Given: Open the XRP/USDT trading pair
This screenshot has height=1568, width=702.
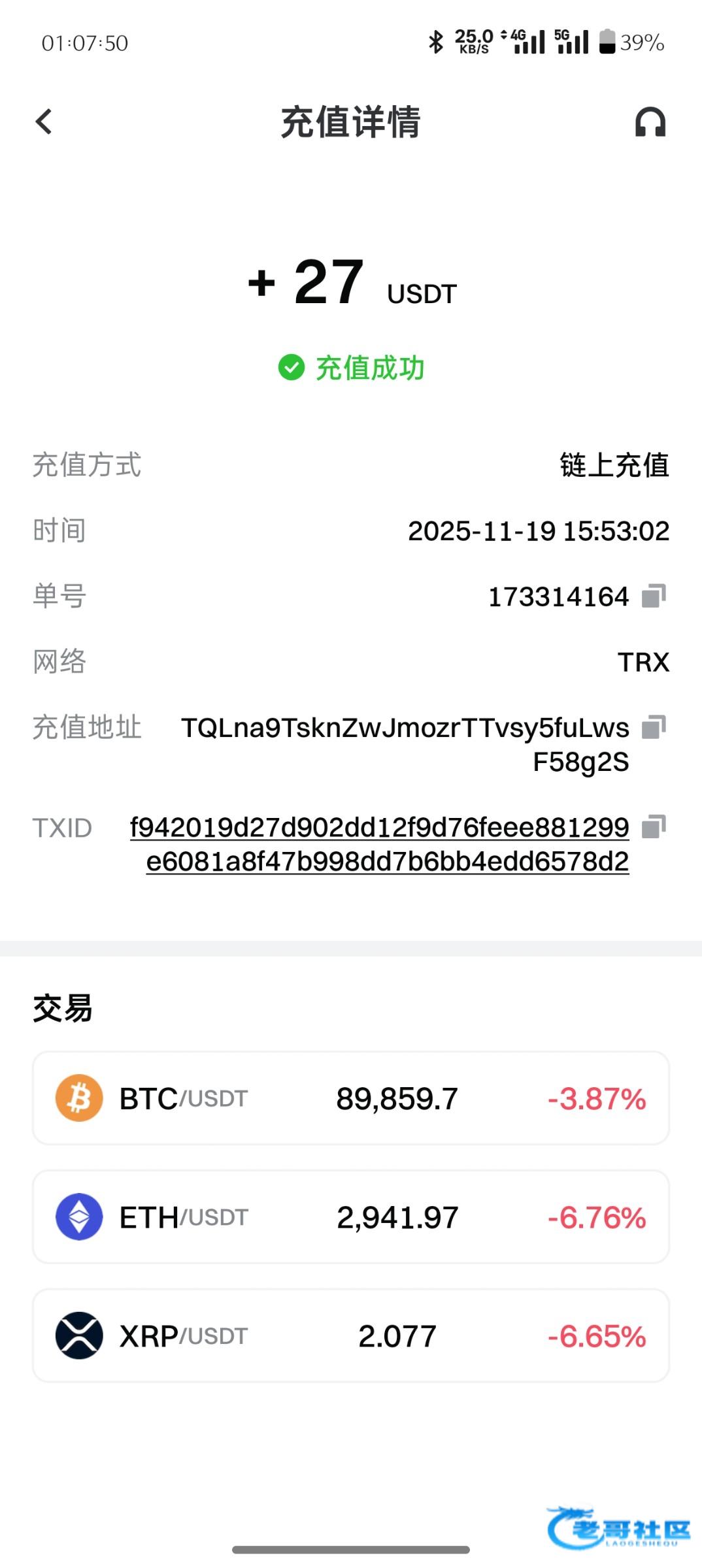Looking at the screenshot, I should point(351,1336).
